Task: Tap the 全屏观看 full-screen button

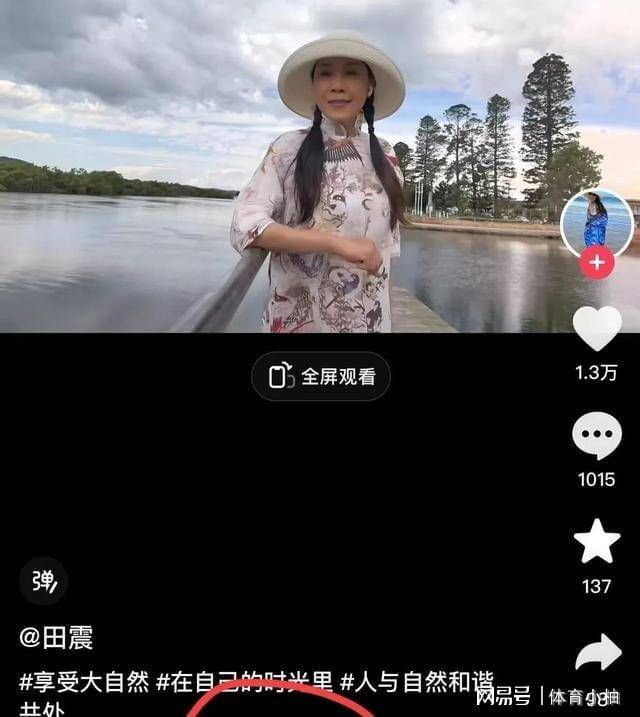Action: click(x=321, y=377)
